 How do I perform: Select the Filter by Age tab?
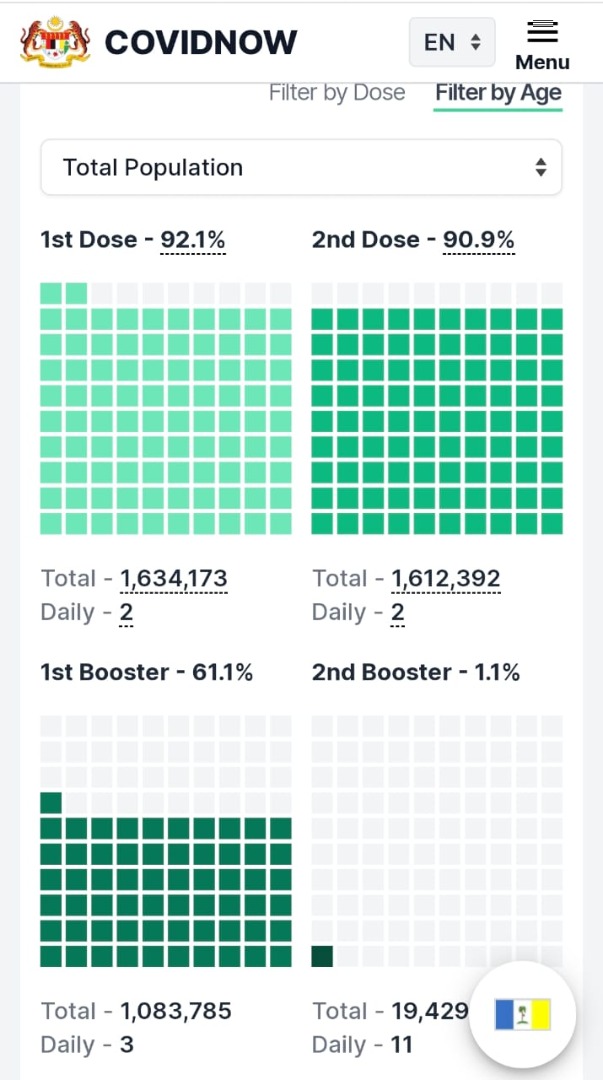tap(498, 93)
